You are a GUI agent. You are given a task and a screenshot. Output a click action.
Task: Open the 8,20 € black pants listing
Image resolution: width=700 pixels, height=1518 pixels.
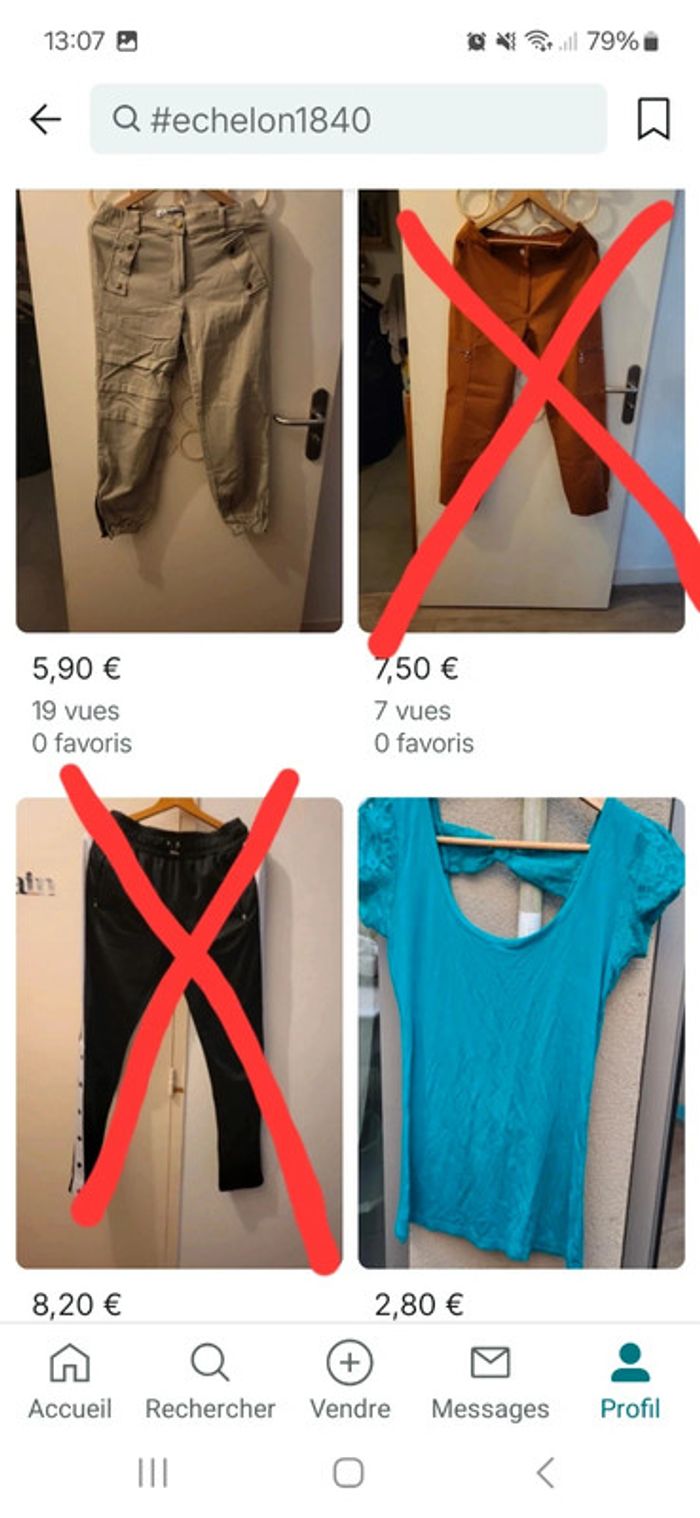179,1032
